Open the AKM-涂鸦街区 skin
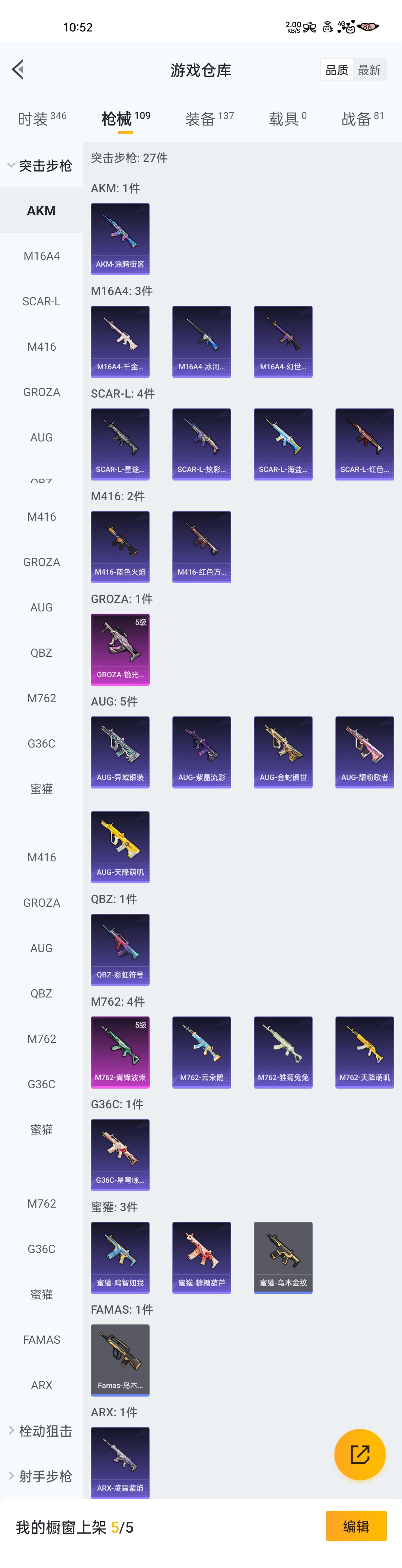This screenshot has height=1568, width=402. pyautogui.click(x=120, y=239)
